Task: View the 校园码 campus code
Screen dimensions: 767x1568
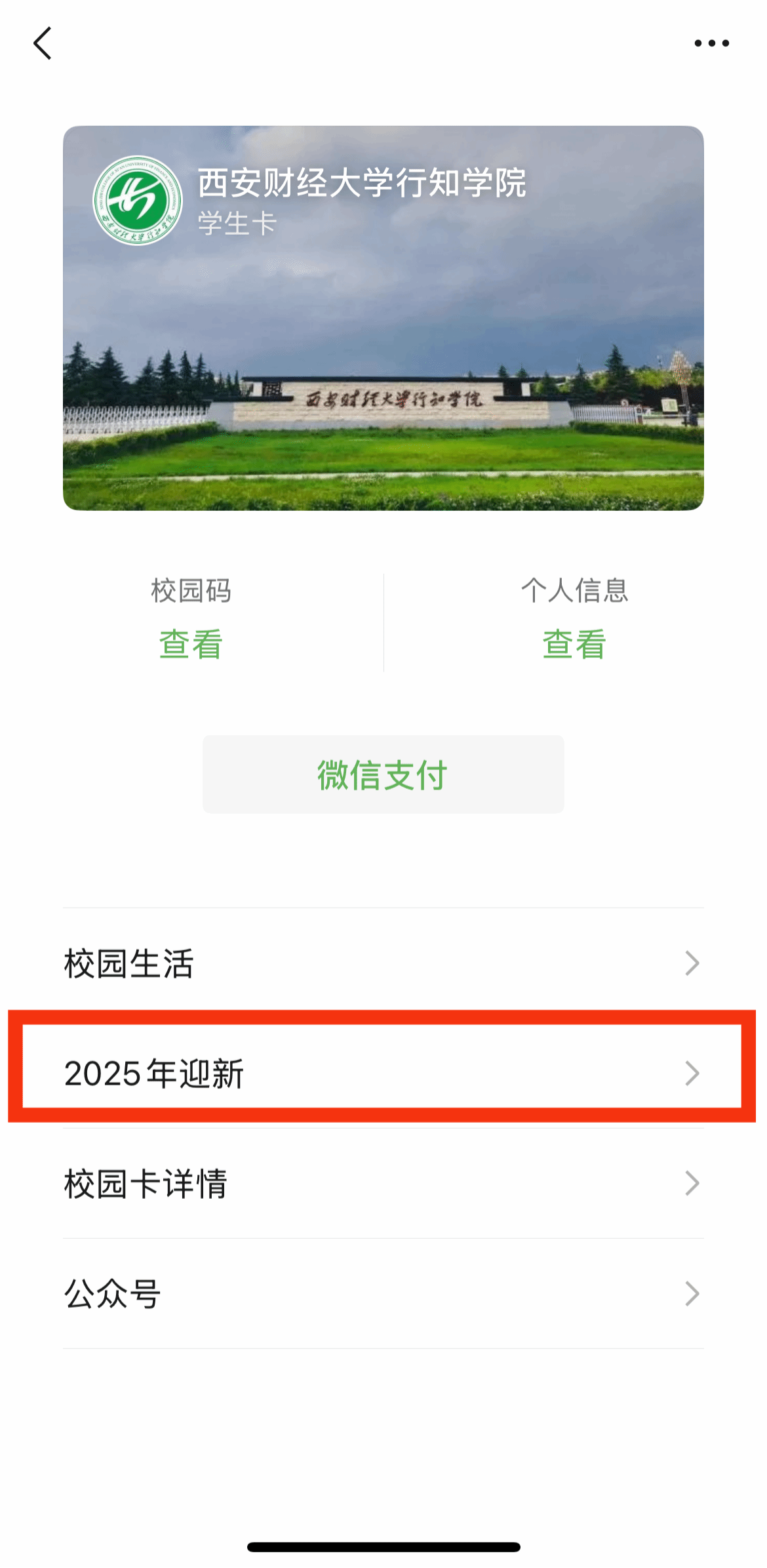Action: point(191,643)
